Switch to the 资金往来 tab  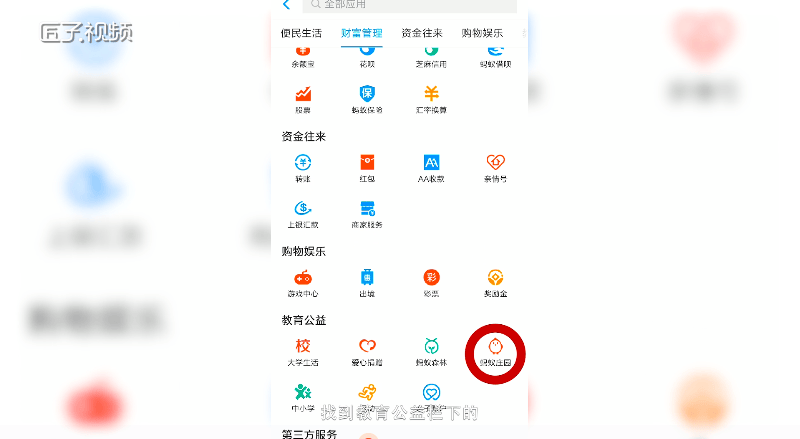pos(421,33)
